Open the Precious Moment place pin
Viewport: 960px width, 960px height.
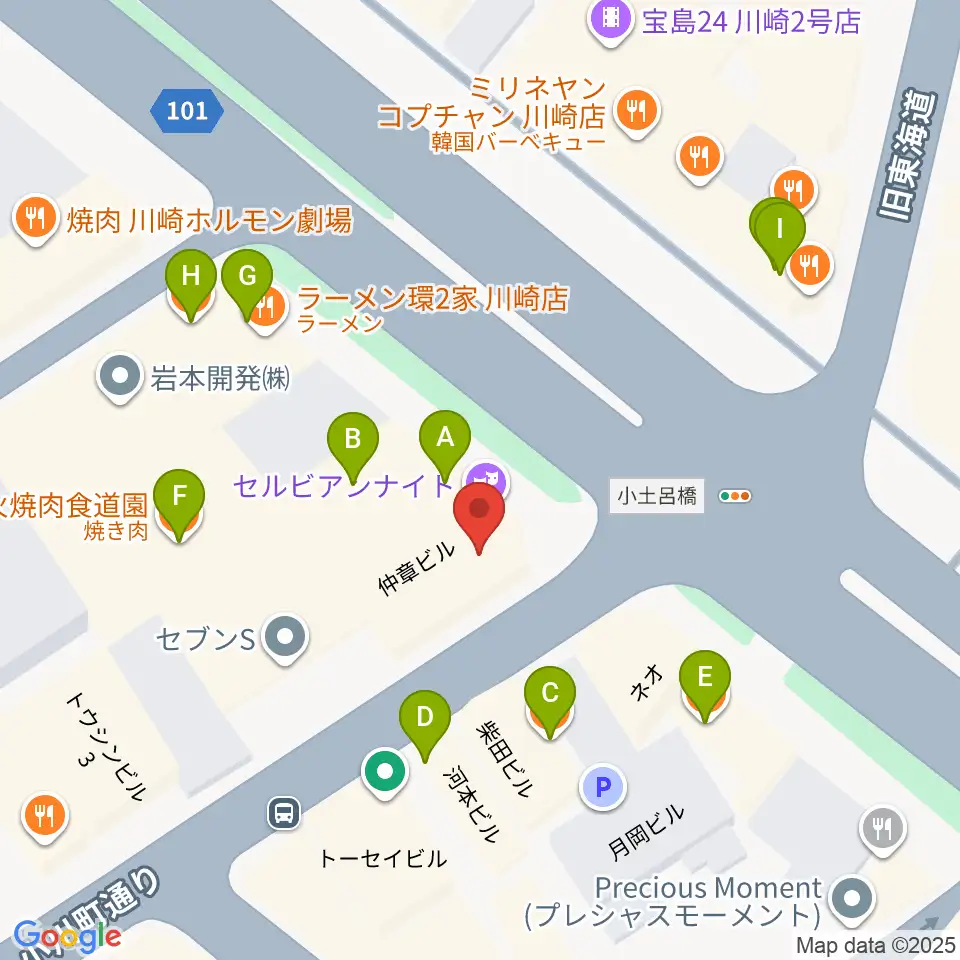point(851,902)
